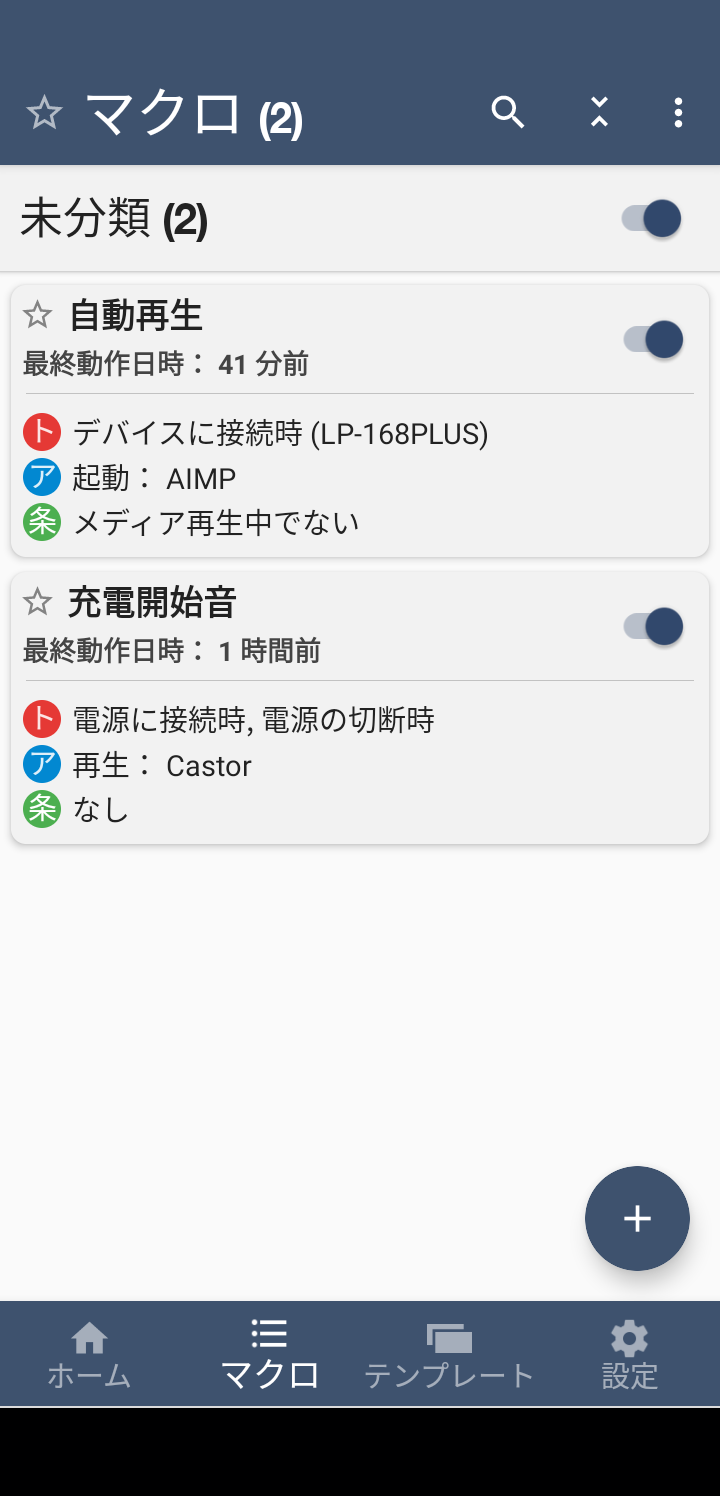Open the 設定 tab

coord(629,1354)
